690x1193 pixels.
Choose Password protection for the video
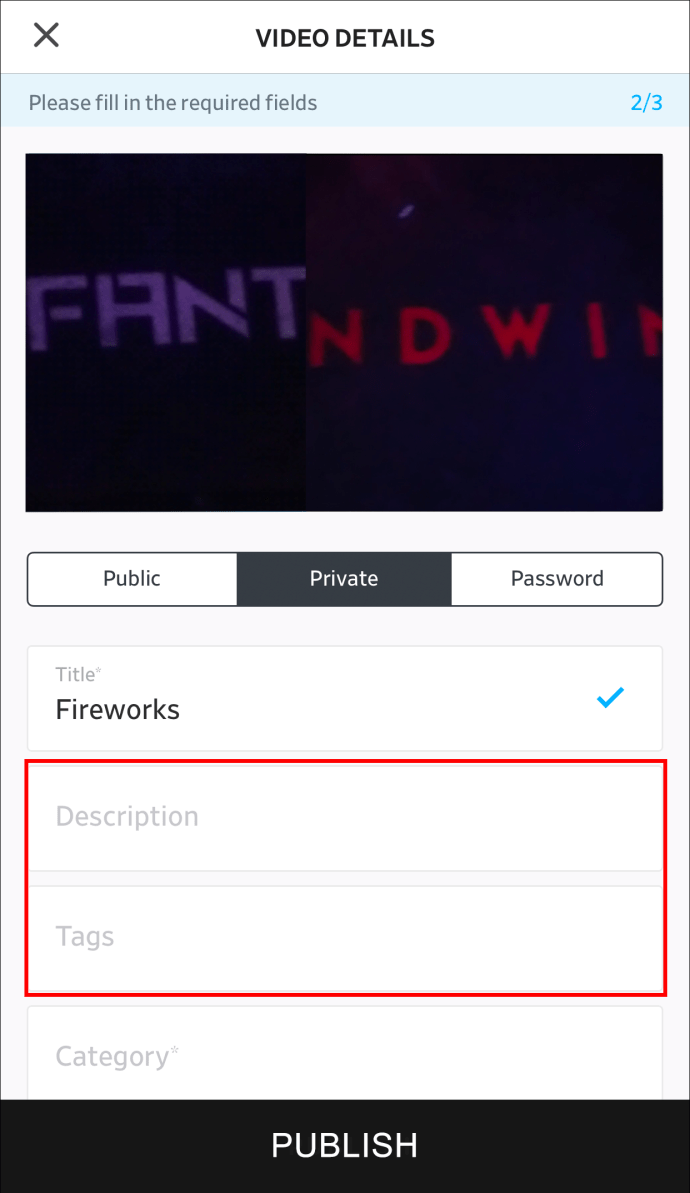(x=557, y=579)
